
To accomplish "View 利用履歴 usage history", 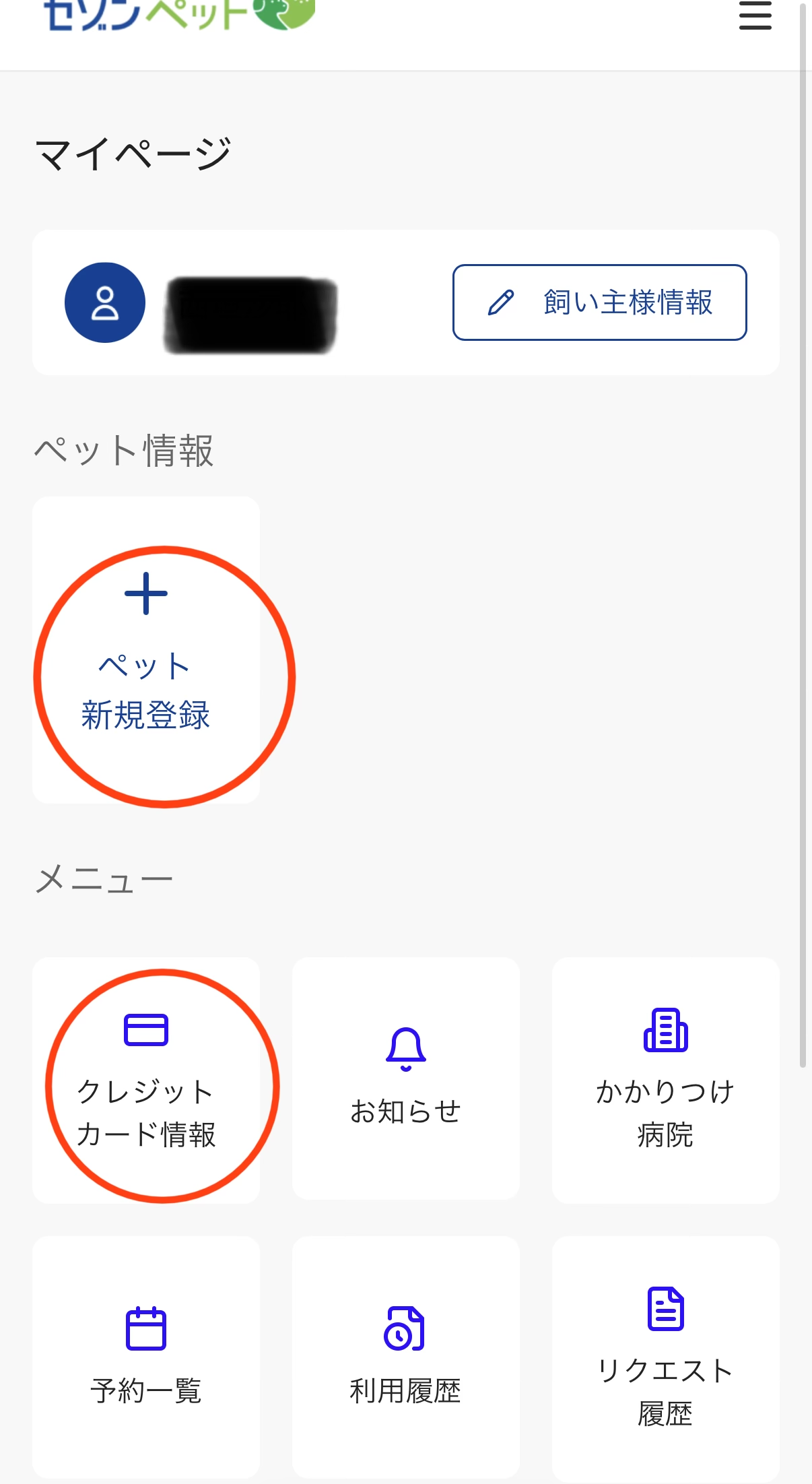I will click(405, 1356).
